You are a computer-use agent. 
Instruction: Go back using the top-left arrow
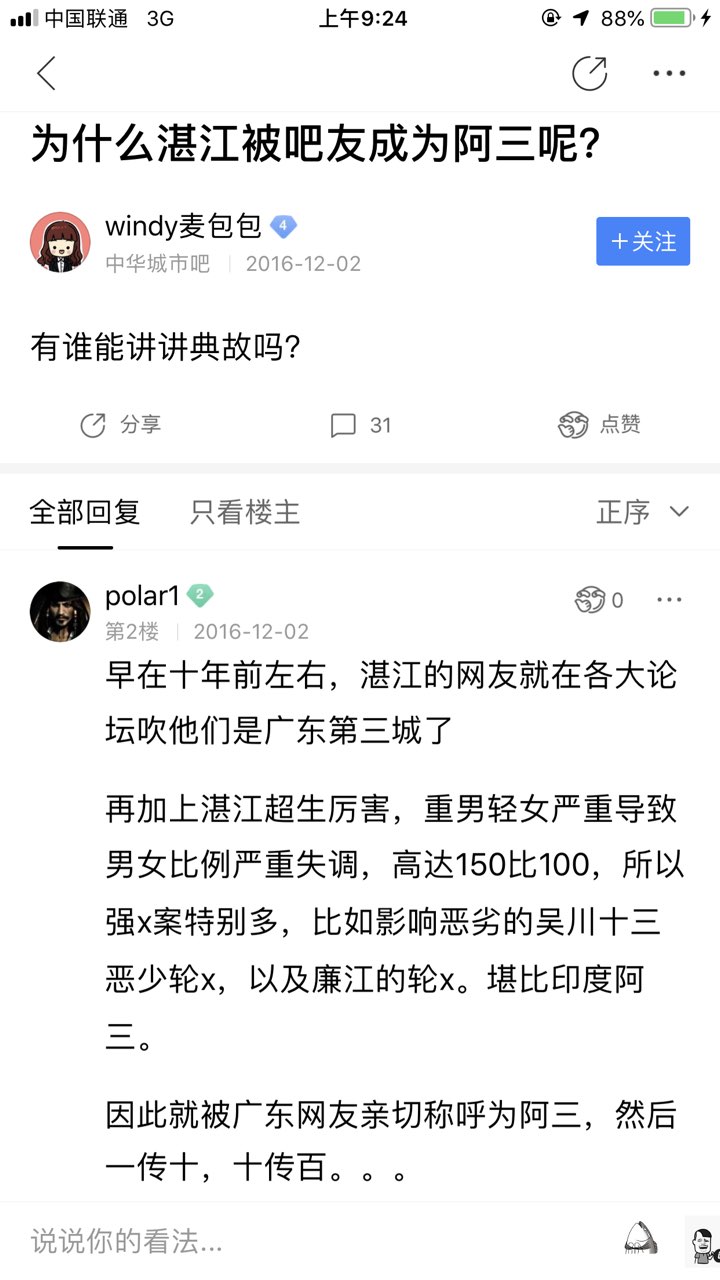pos(46,73)
